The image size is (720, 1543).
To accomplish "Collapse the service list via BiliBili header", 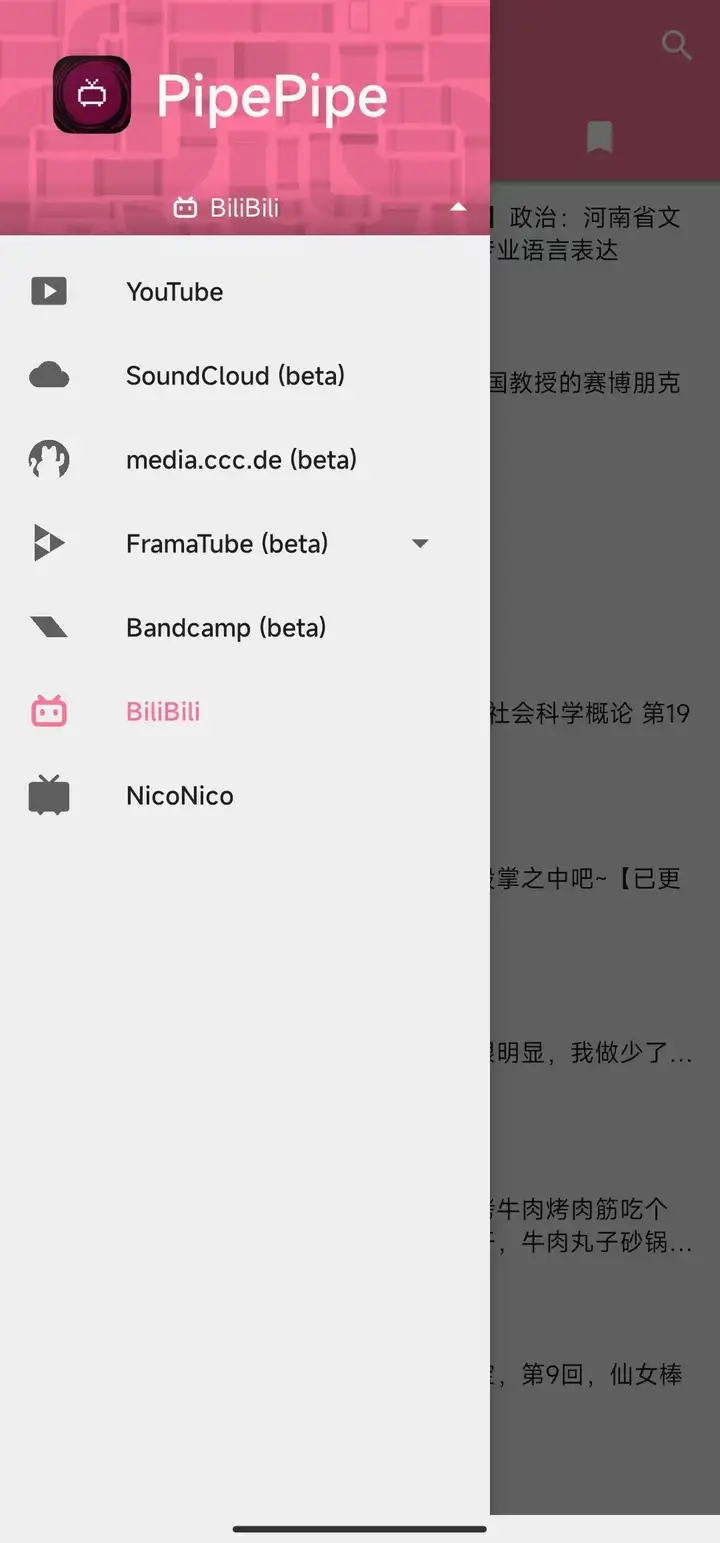I will 245,208.
